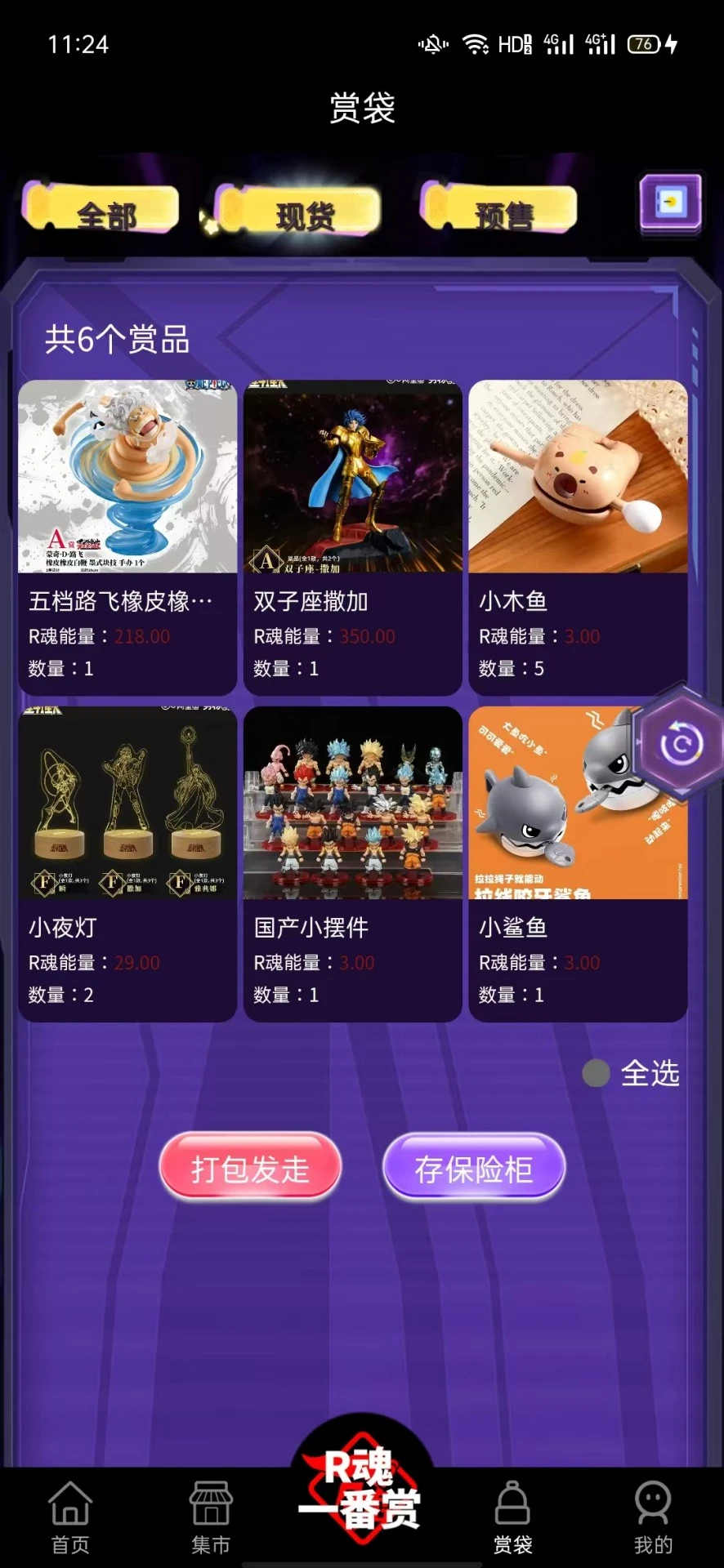Switch to the 赏袋 tab
724x1568 pixels.
(512, 1517)
